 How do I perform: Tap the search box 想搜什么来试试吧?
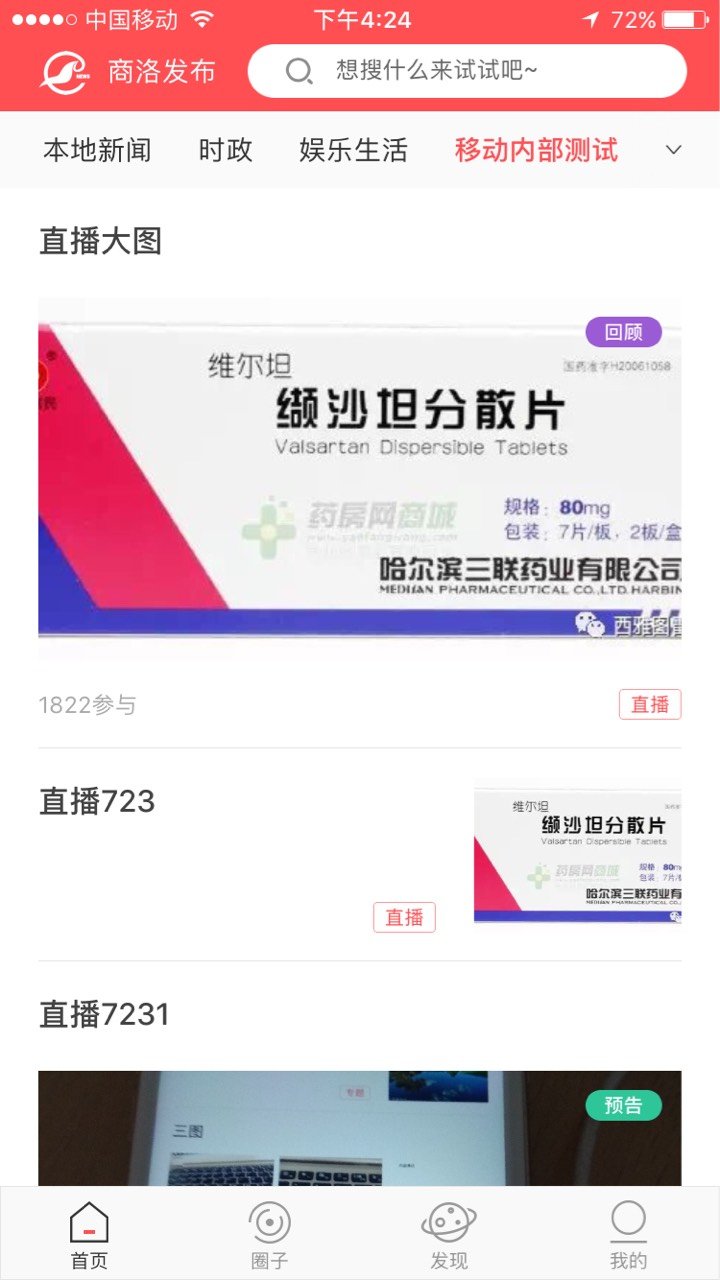466,71
